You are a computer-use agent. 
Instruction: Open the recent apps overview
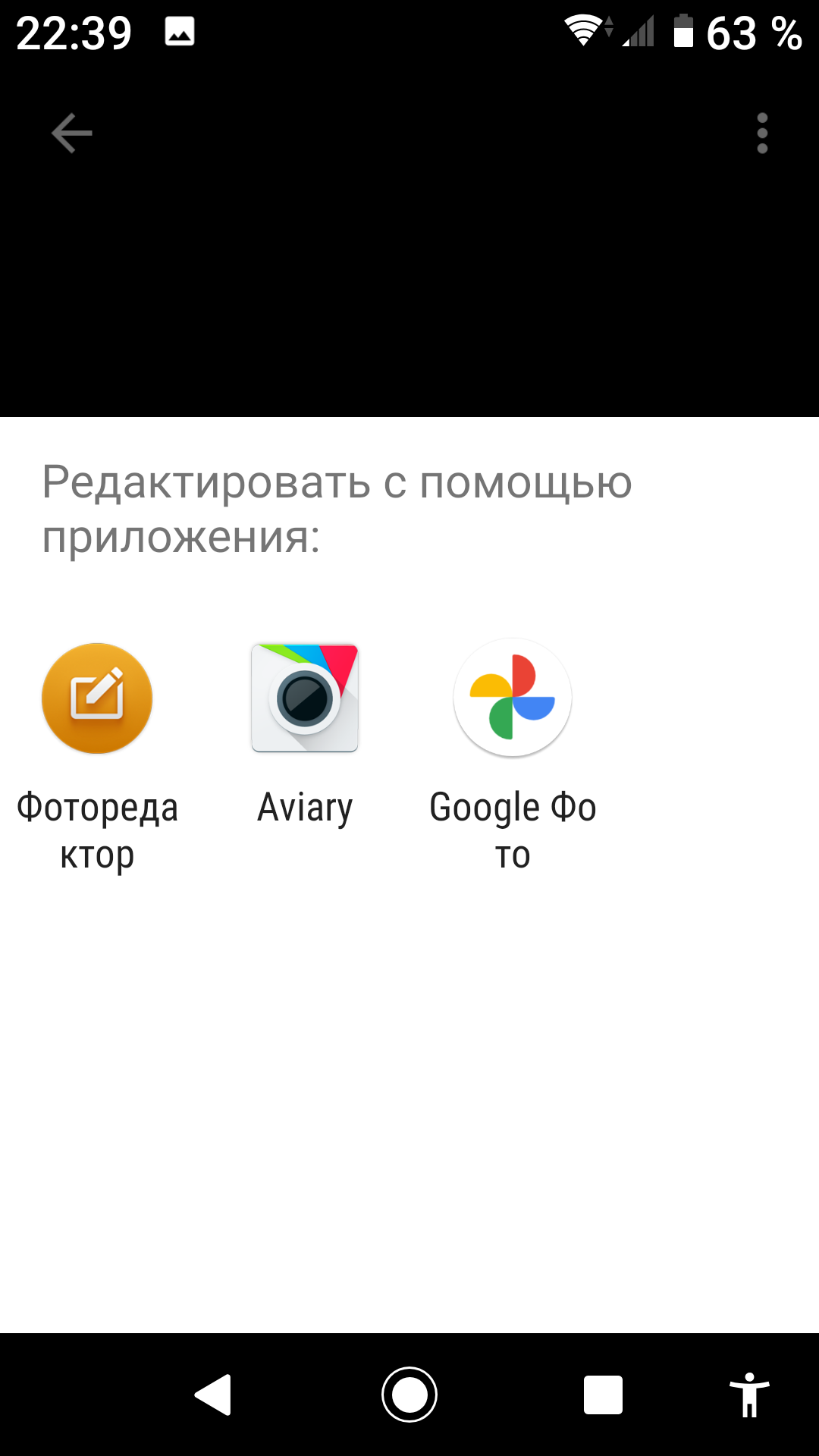pyautogui.click(x=603, y=1394)
